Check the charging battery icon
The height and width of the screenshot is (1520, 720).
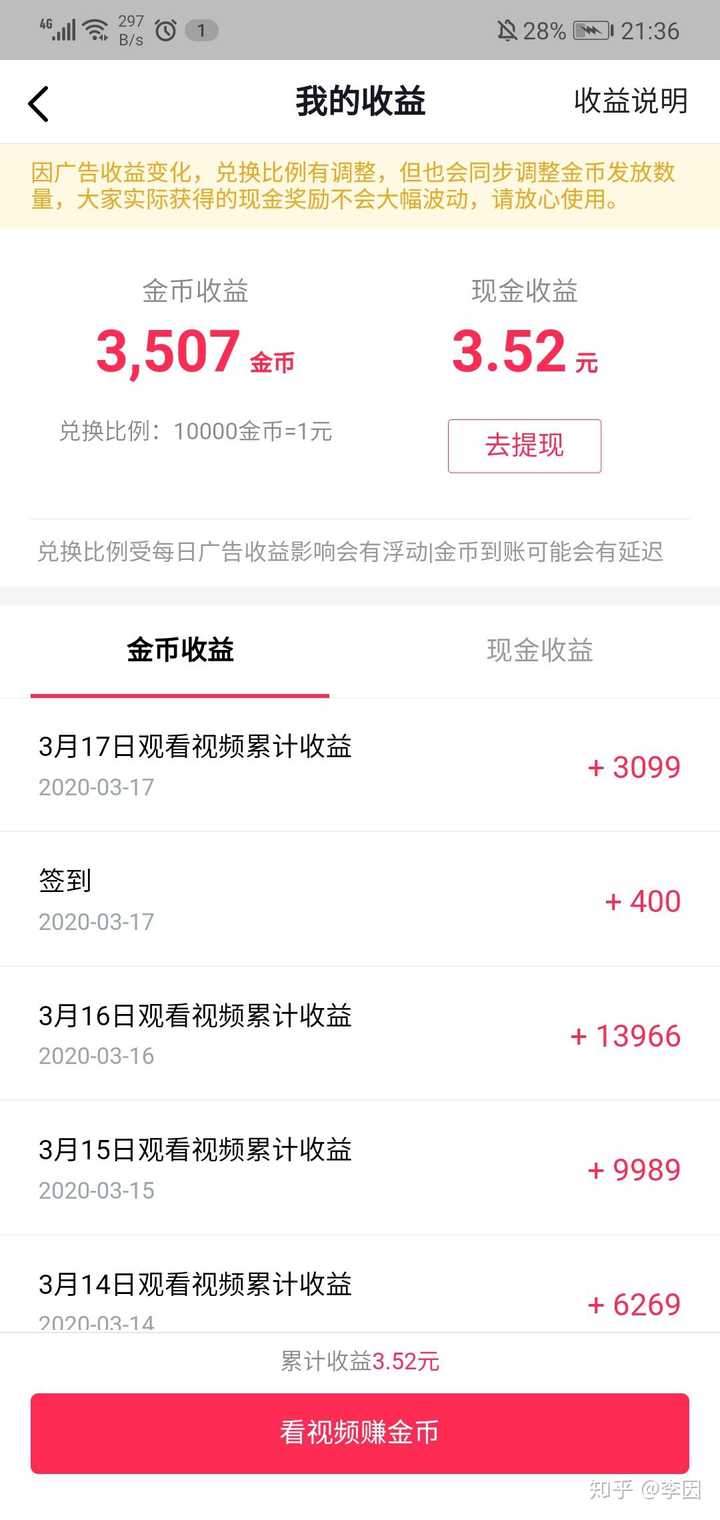pos(592,30)
